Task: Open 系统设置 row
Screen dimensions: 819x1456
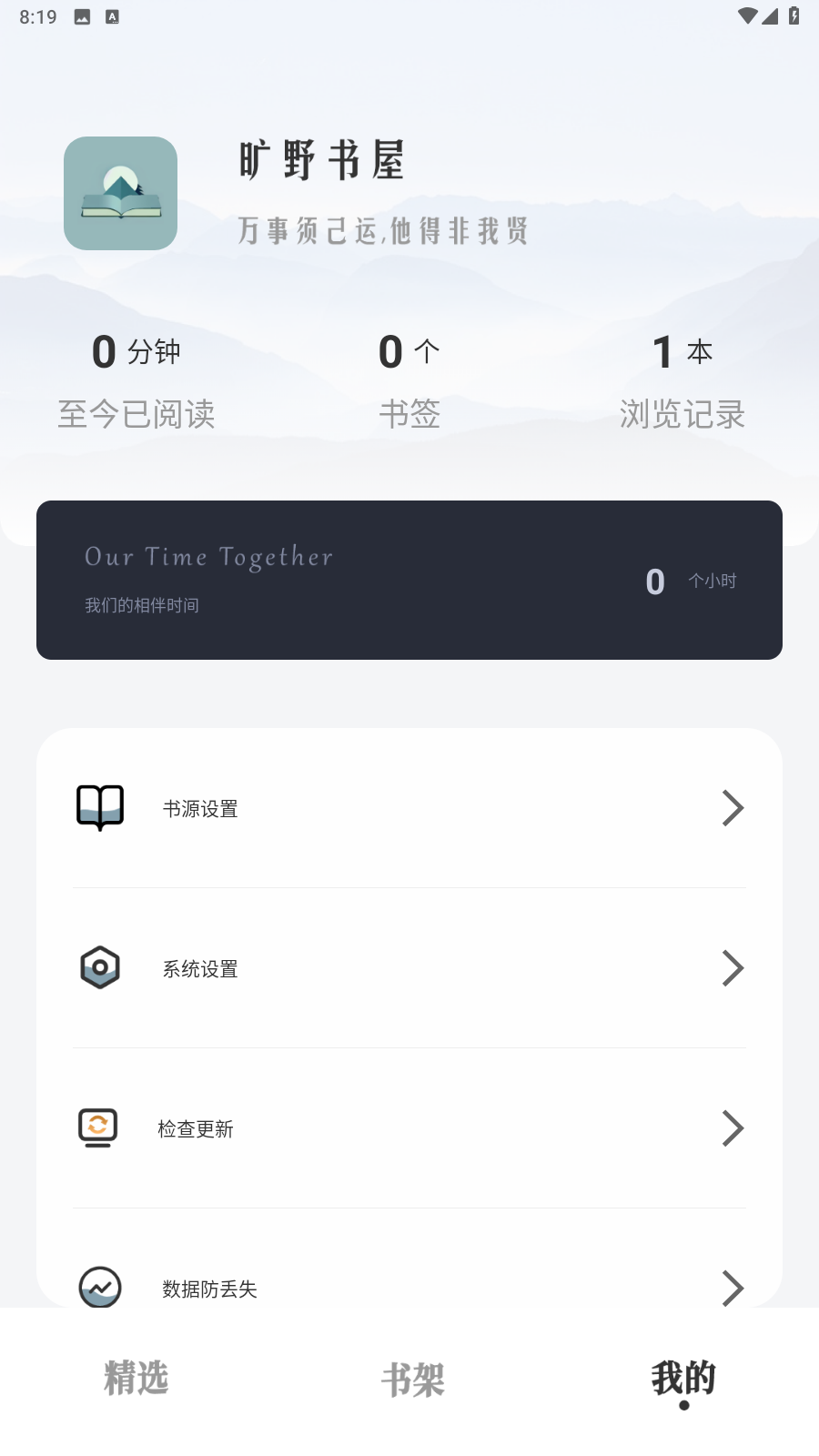Action: 409,968
